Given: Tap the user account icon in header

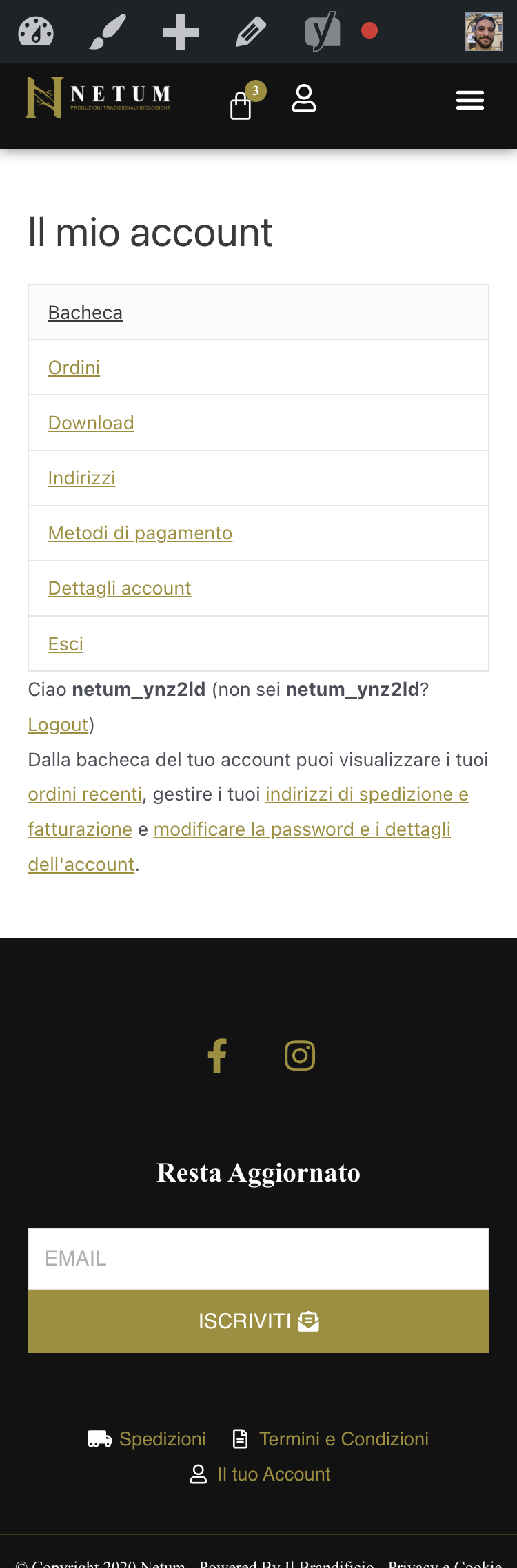Looking at the screenshot, I should click(303, 99).
